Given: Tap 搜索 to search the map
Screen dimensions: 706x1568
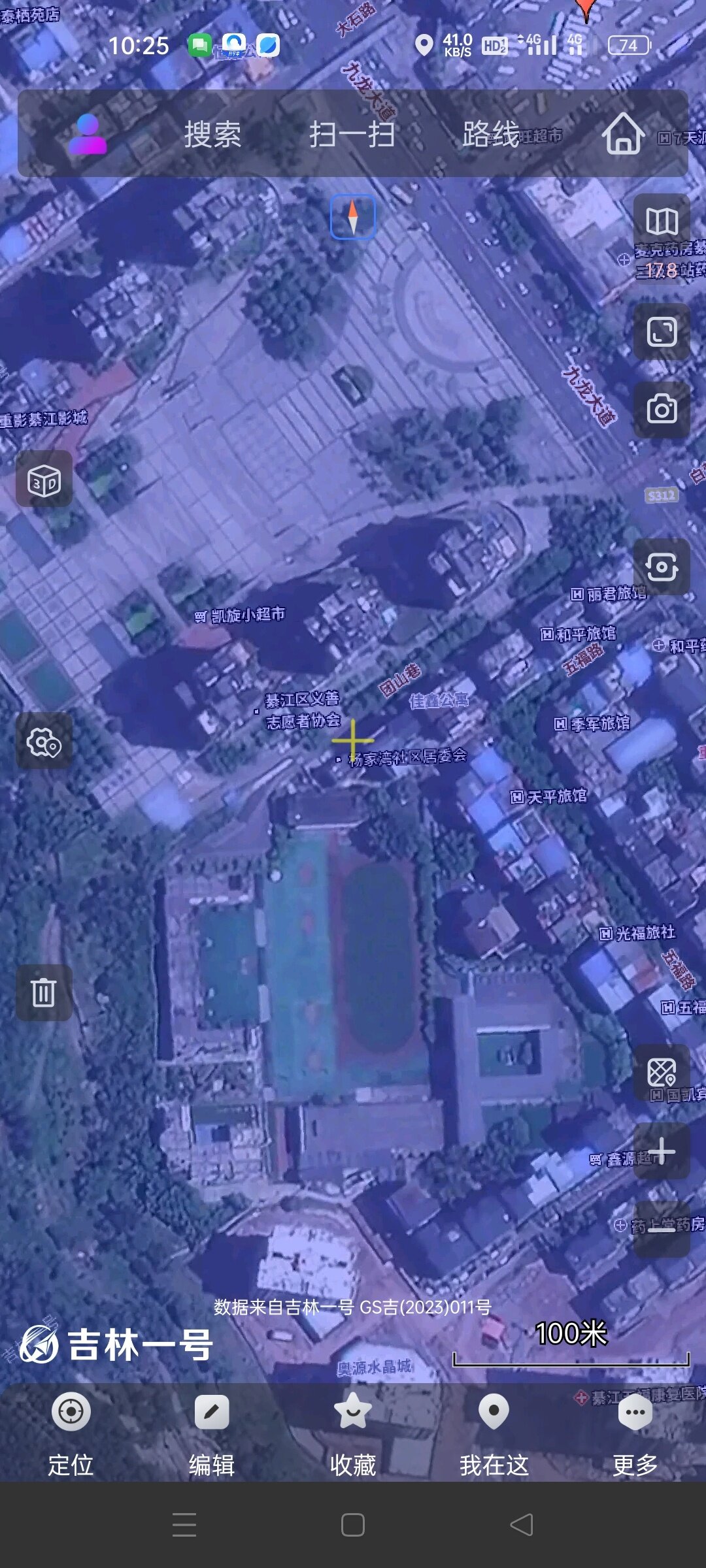Looking at the screenshot, I should point(212,135).
